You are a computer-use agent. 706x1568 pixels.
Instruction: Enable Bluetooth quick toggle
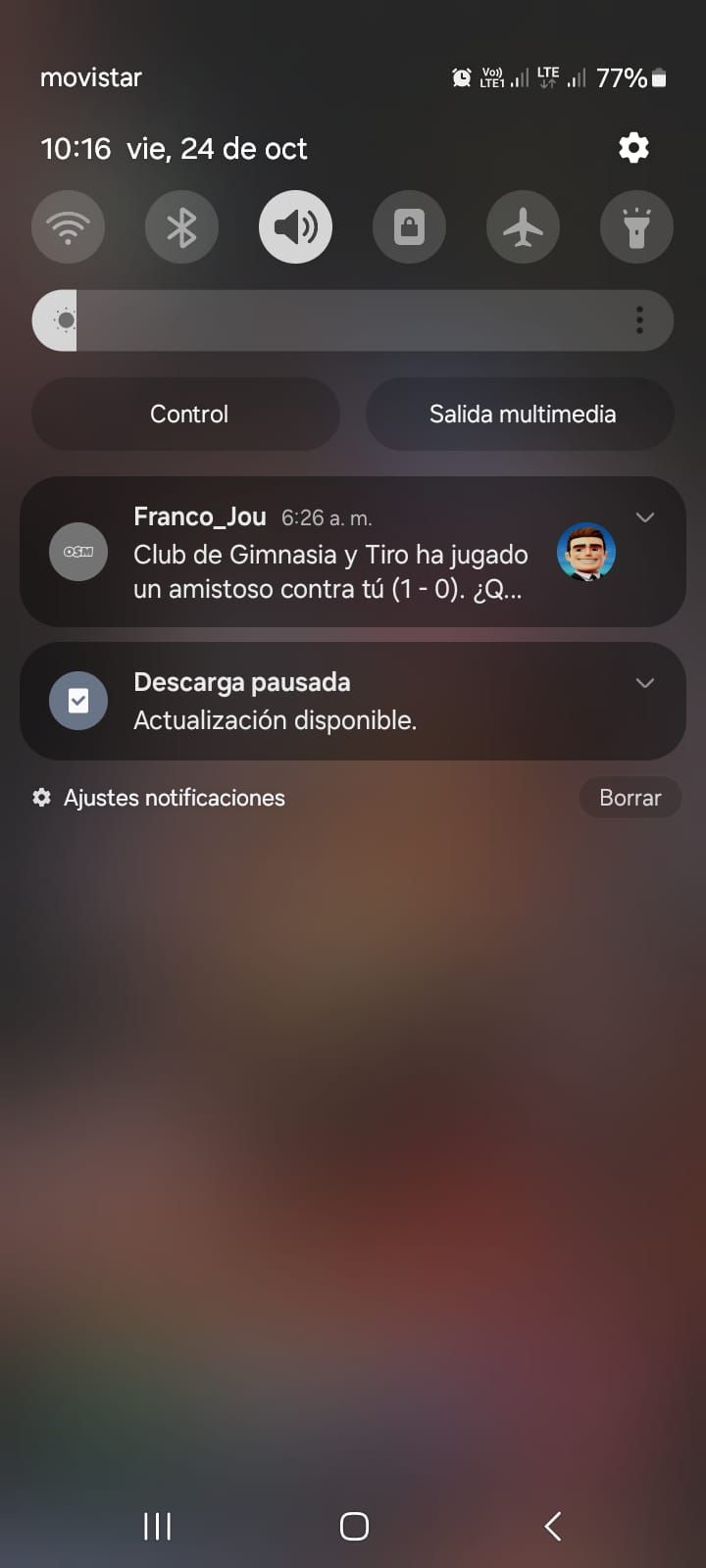(x=181, y=227)
